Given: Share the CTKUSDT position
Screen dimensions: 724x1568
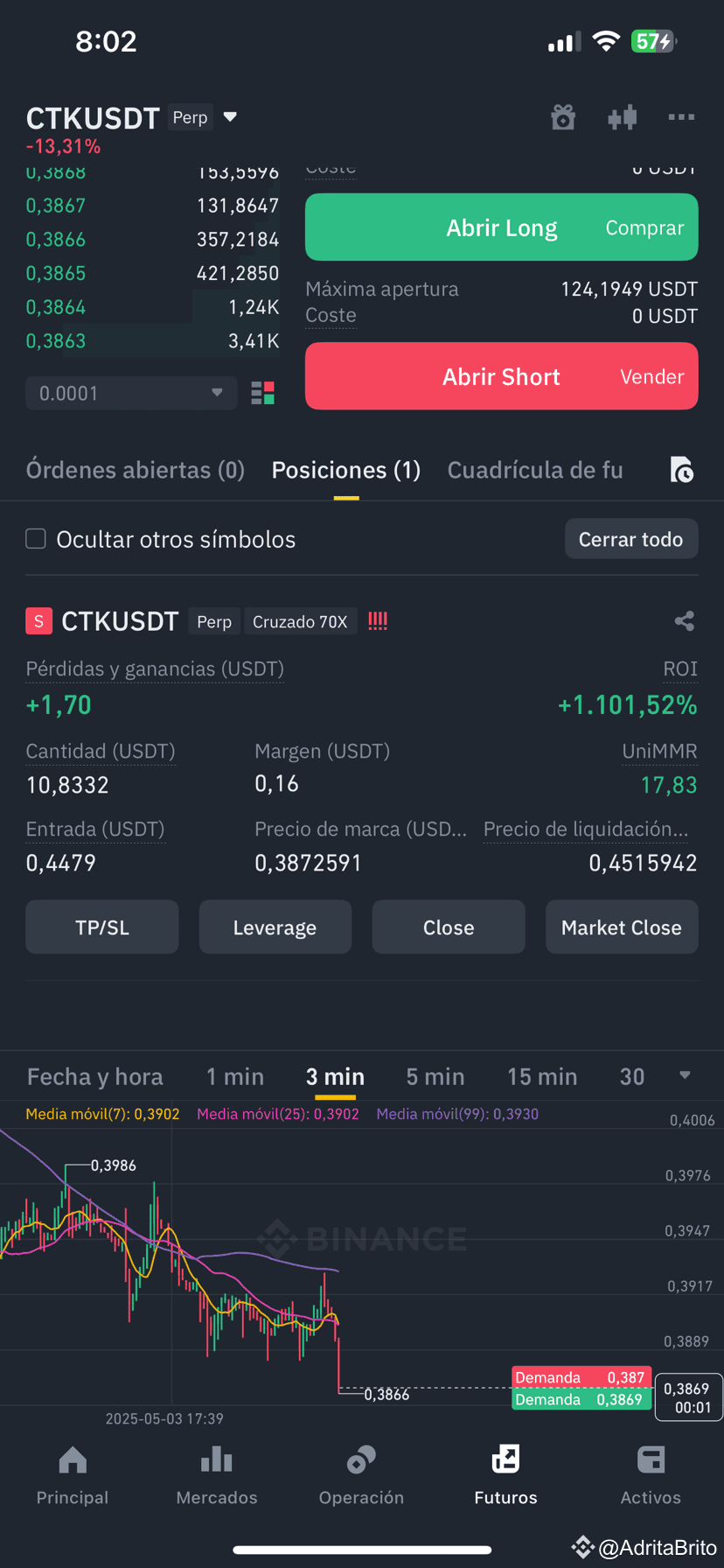Looking at the screenshot, I should [x=685, y=621].
